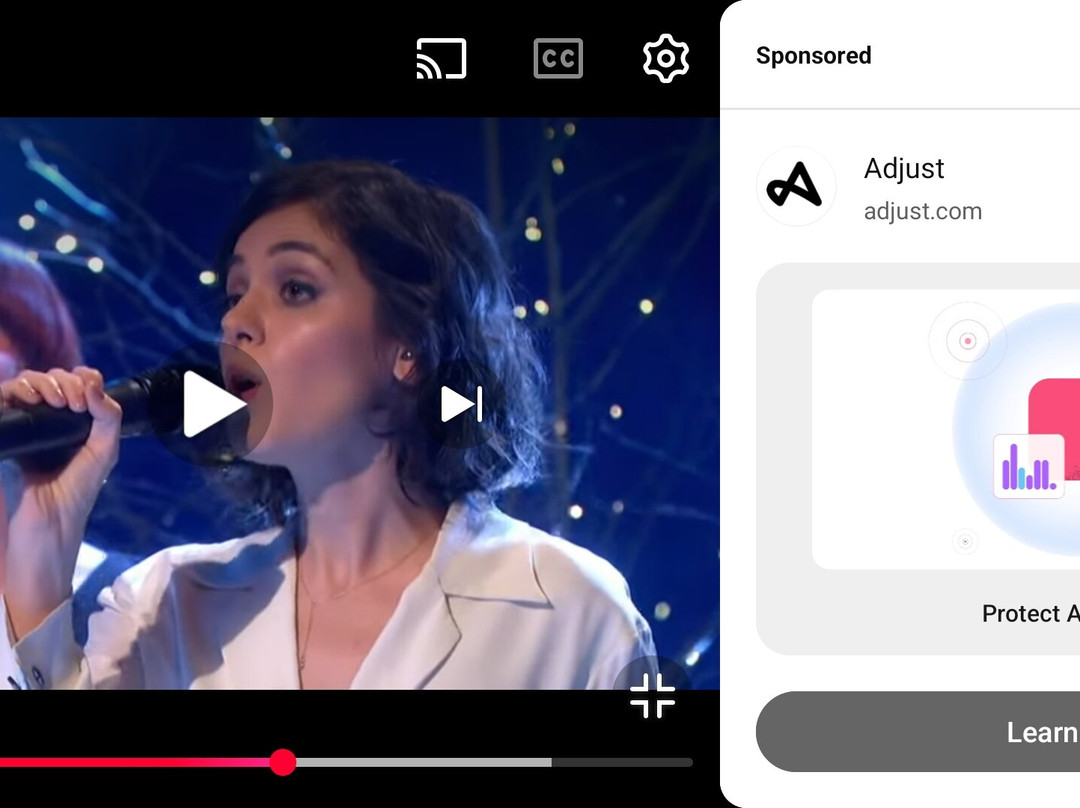Open video settings gear
Screen dimensions: 1080x808
tap(666, 59)
